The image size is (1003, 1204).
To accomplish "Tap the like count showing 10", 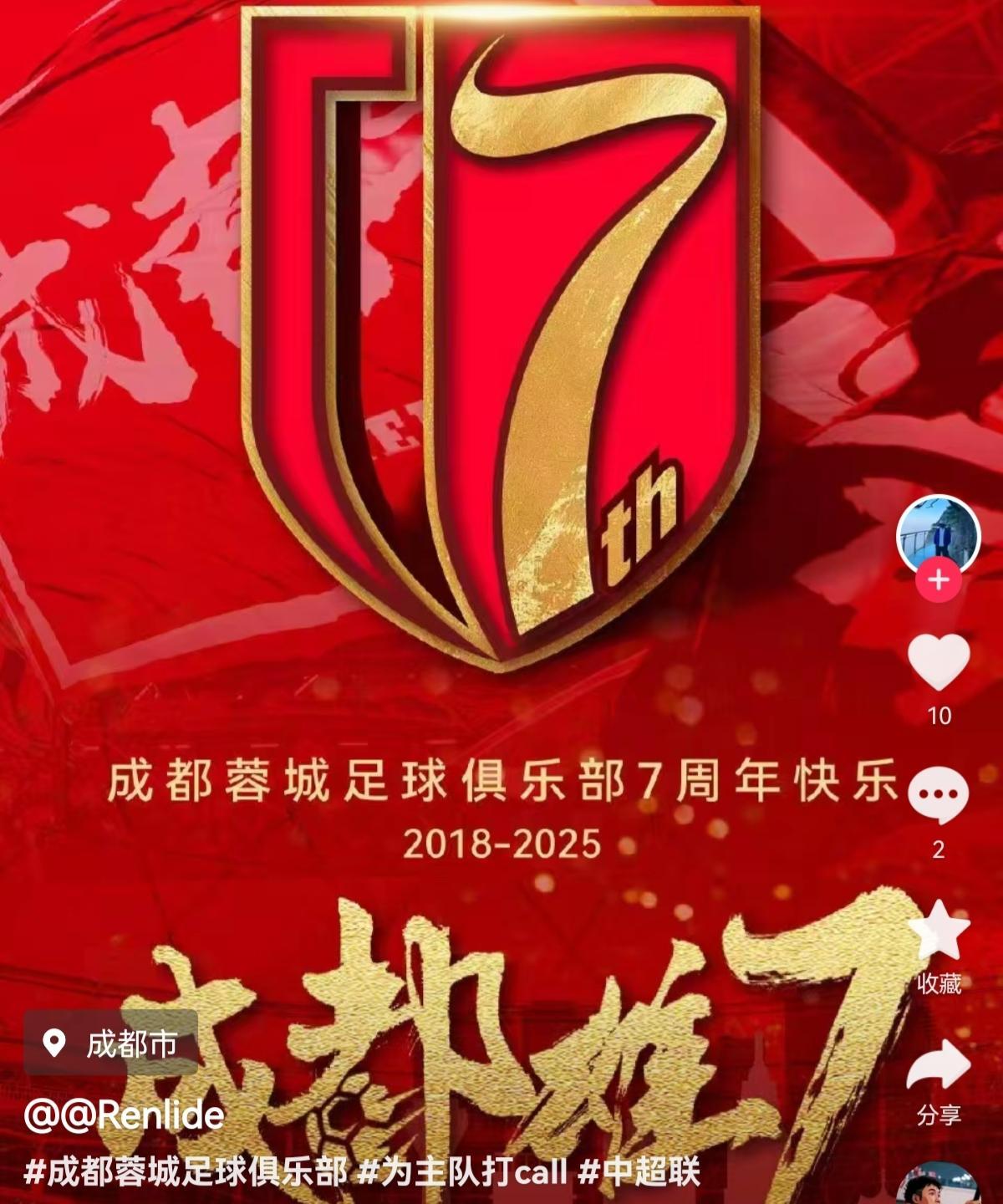I will 938,713.
